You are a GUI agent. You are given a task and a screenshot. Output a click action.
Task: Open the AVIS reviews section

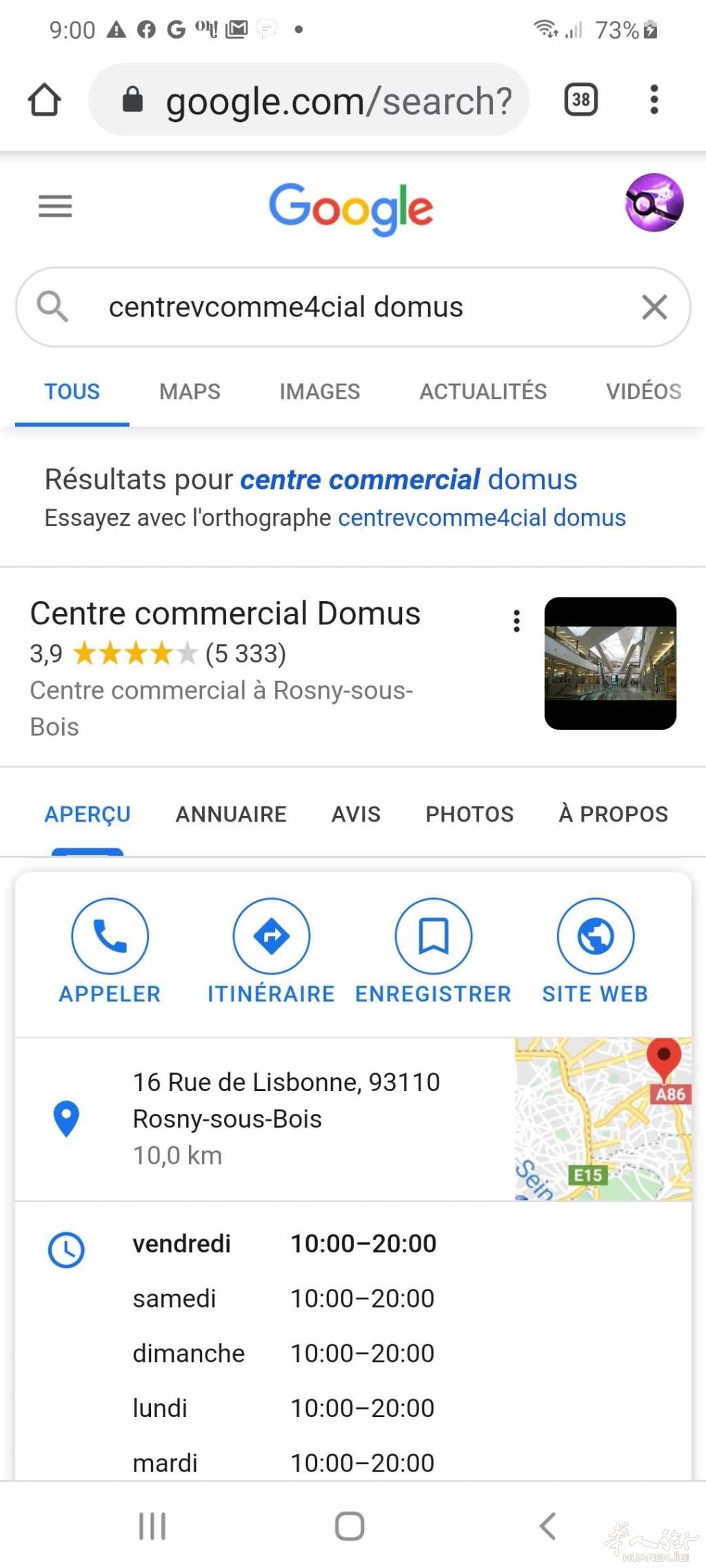[x=356, y=814]
